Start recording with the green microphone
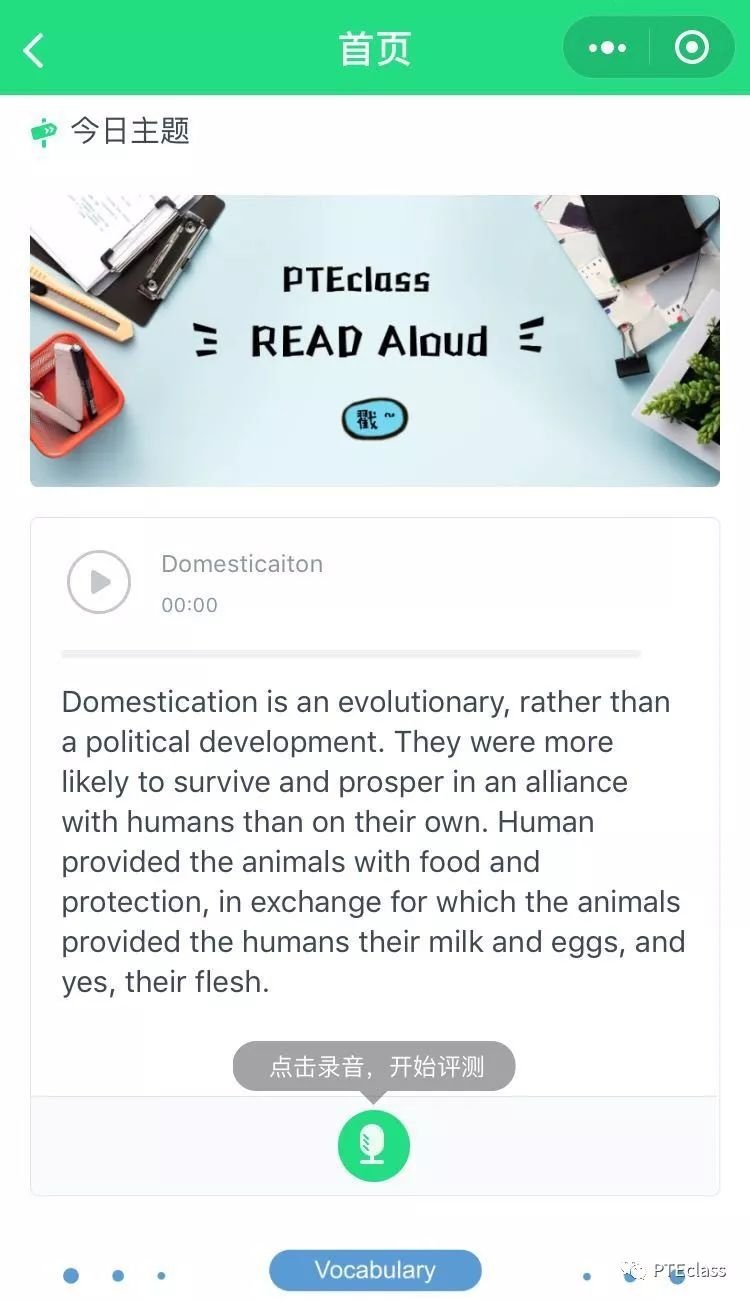Viewport: 750px width, 1301px height. 373,1145
